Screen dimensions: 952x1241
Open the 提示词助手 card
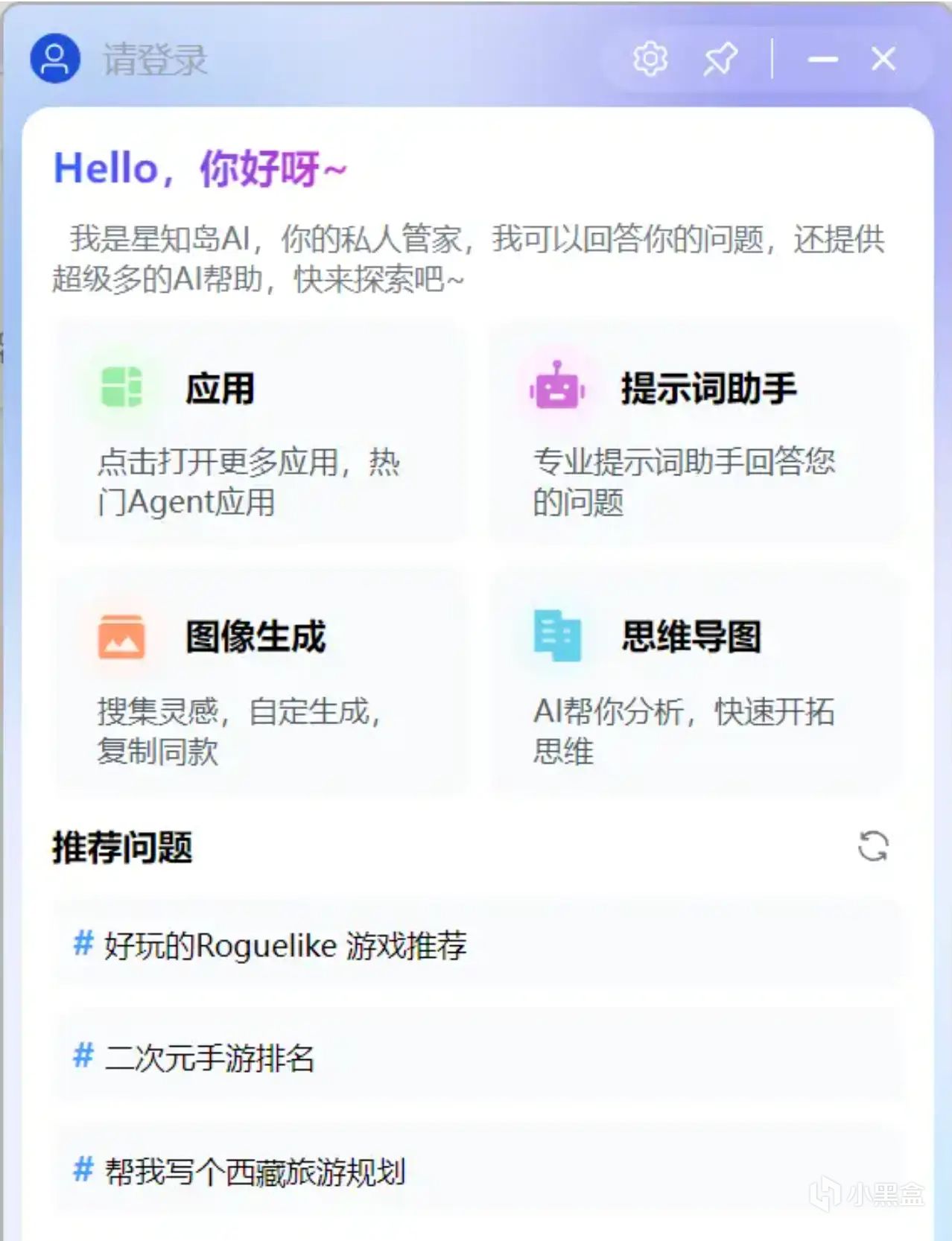click(694, 434)
